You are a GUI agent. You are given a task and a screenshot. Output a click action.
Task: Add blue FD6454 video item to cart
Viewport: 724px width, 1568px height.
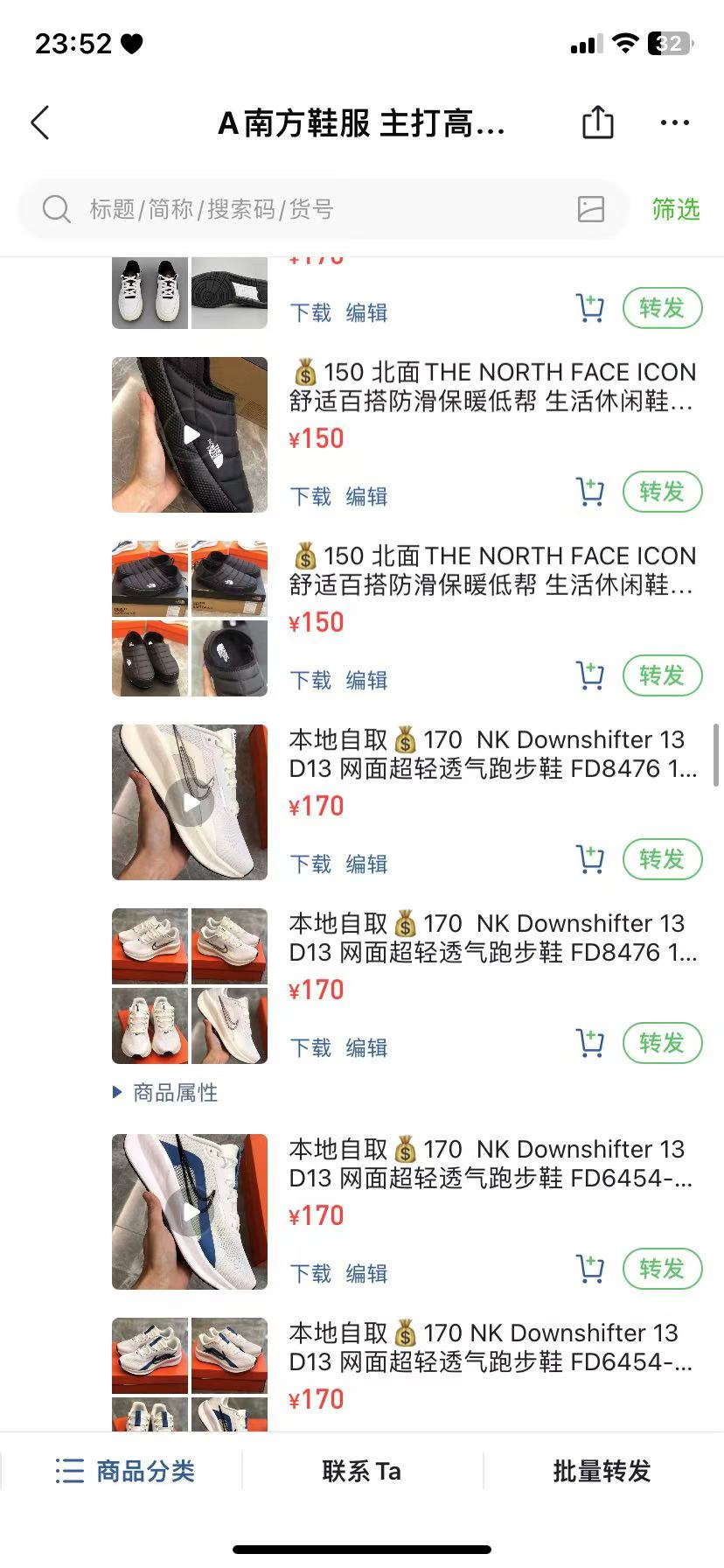590,1269
